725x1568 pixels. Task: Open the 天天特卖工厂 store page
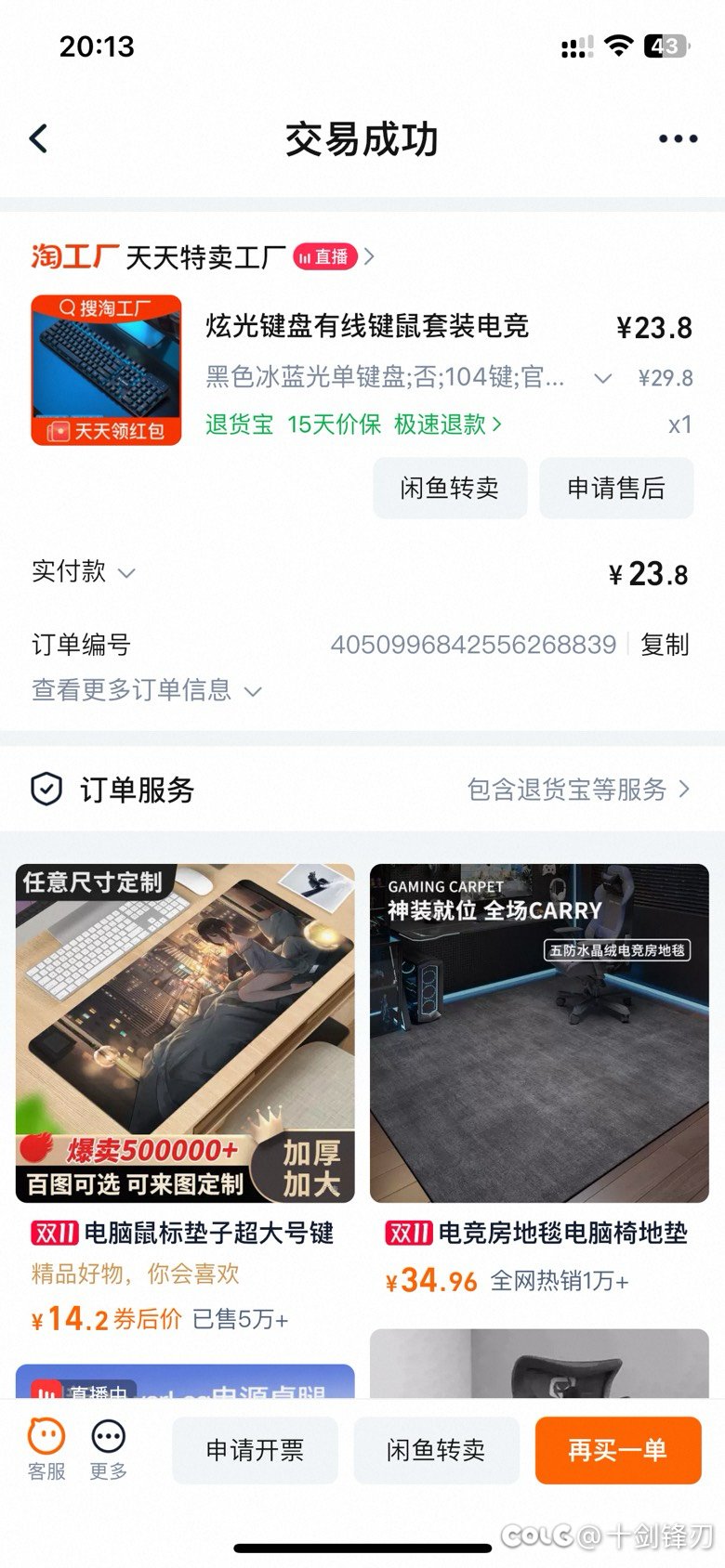(204, 256)
